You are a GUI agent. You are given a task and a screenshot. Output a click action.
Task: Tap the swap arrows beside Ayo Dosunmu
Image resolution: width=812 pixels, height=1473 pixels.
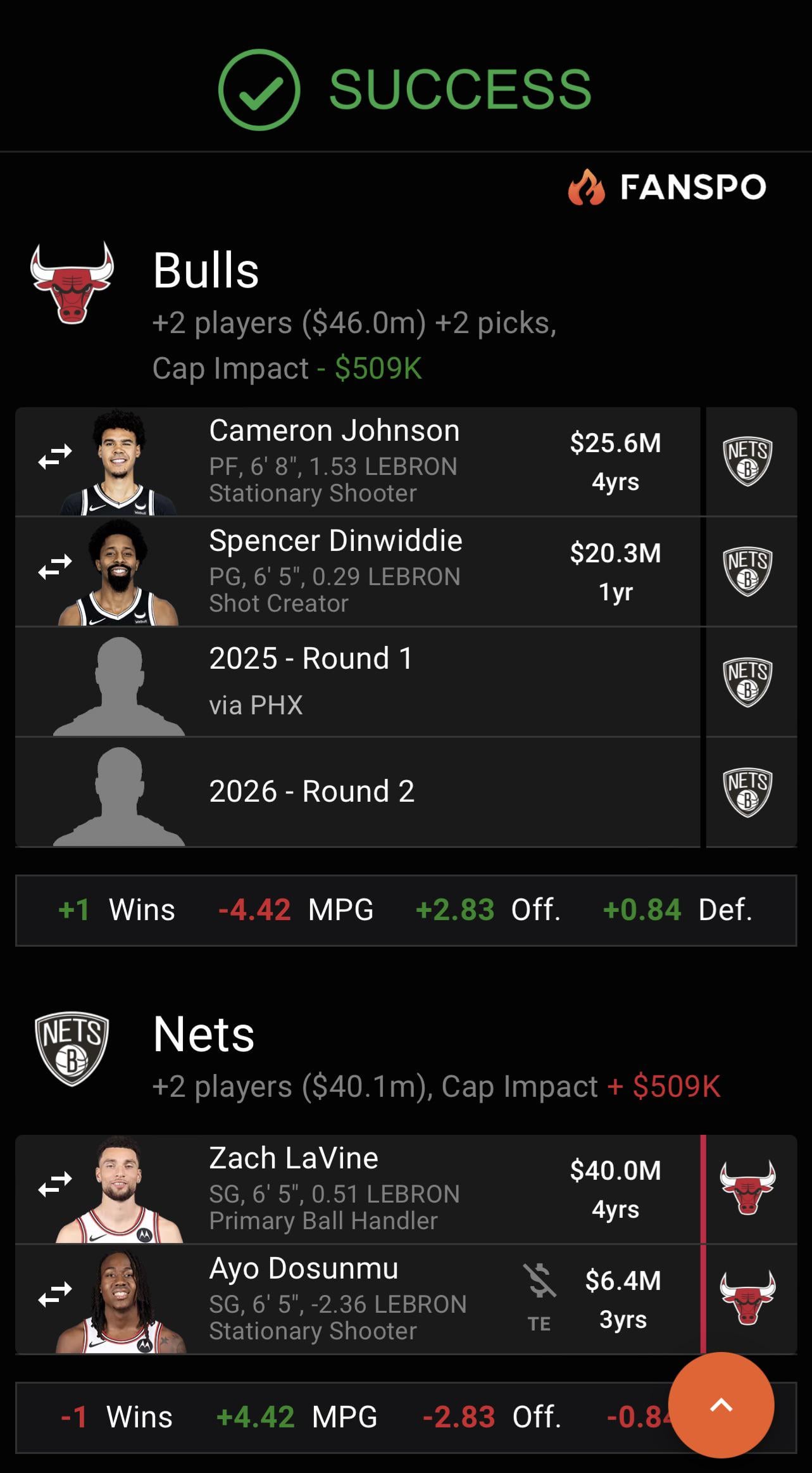tap(55, 1294)
